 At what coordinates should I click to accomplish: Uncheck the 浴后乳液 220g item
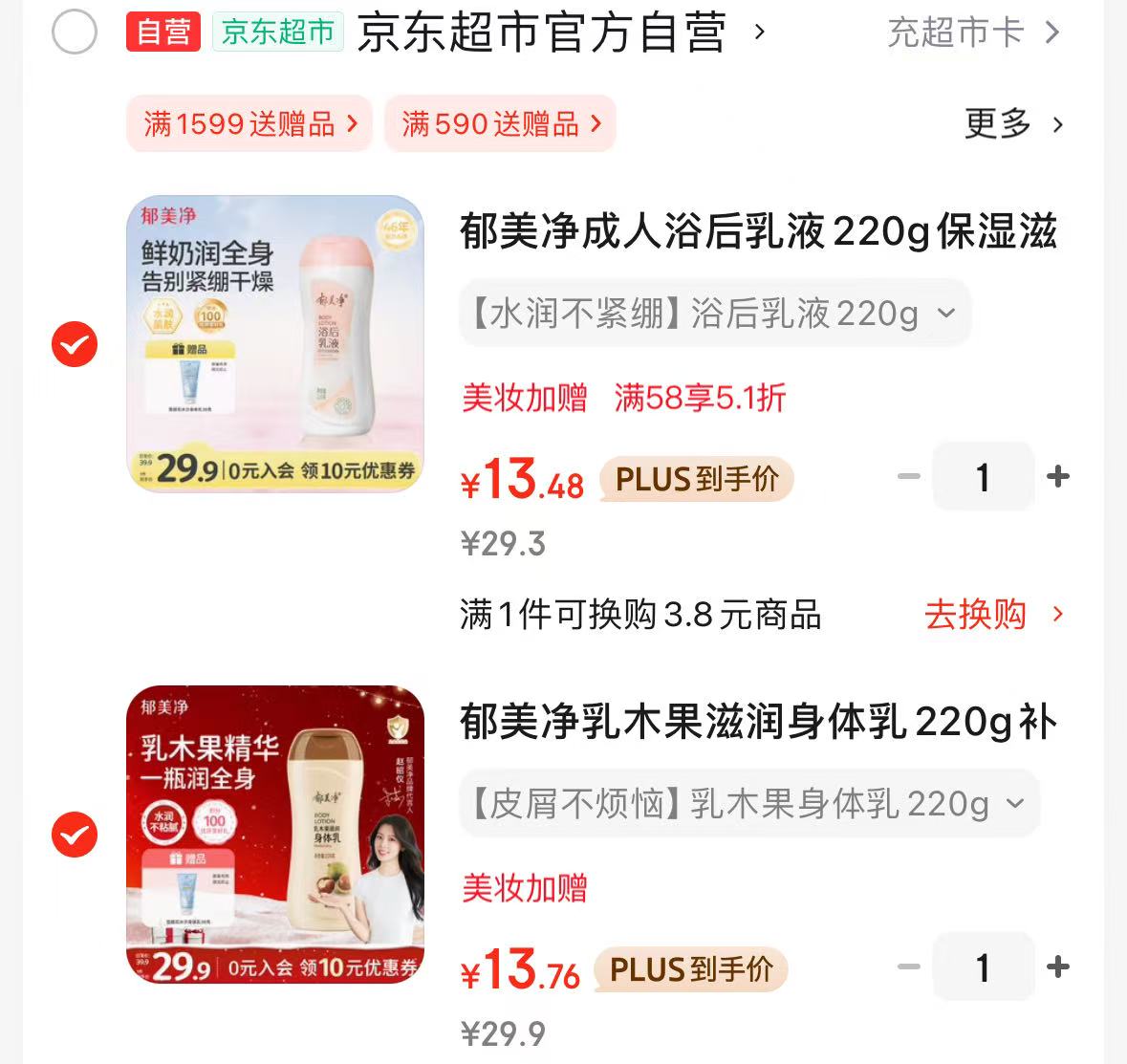coord(75,344)
